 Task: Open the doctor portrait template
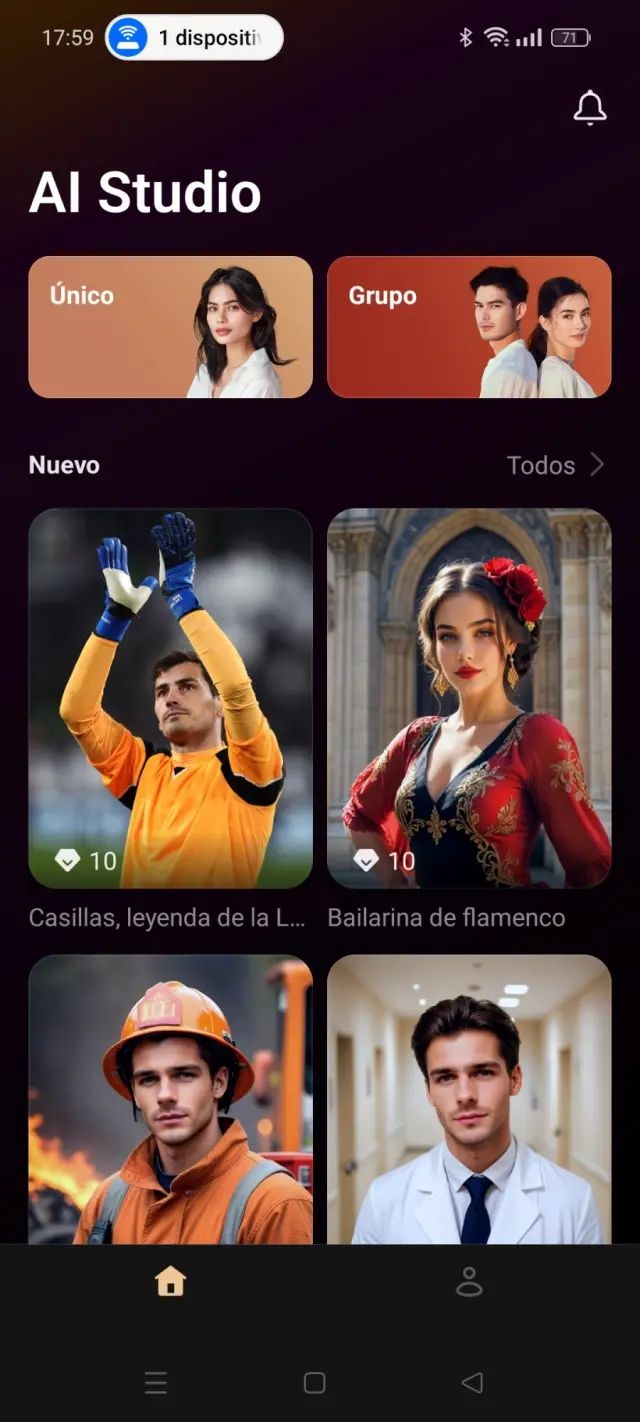(469, 1099)
